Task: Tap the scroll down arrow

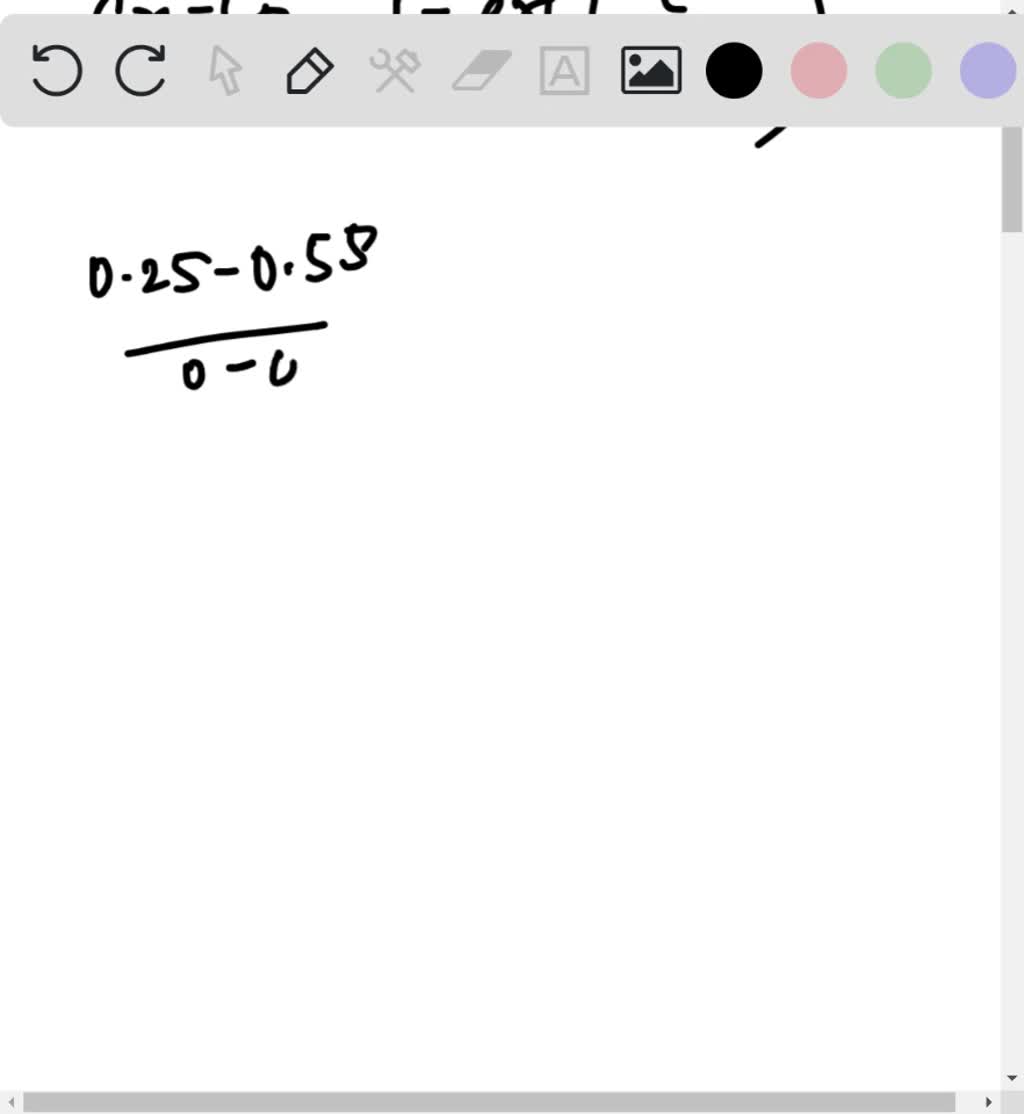Action: [x=1012, y=1078]
